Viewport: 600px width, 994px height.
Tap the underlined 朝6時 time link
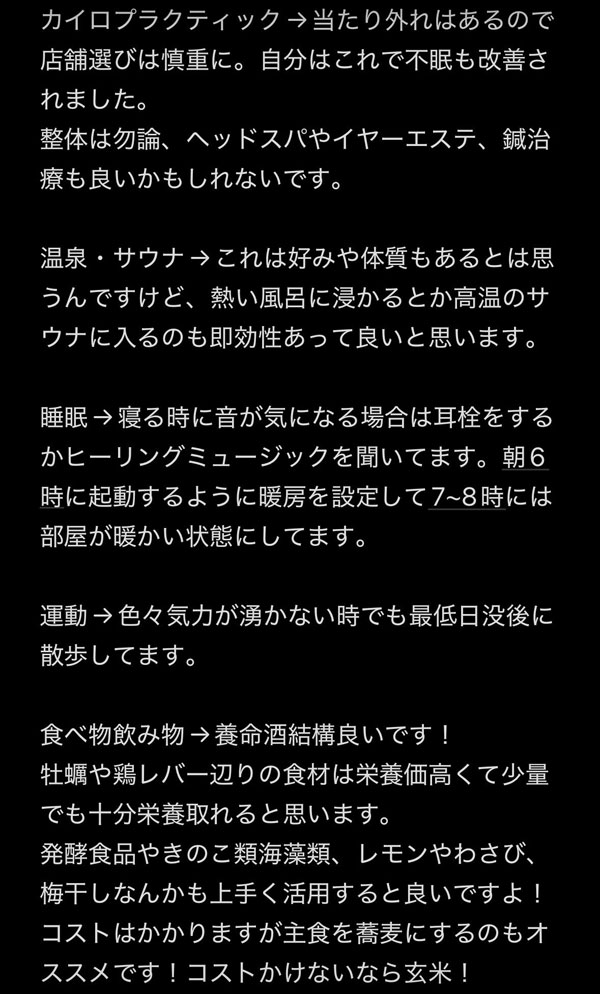(x=527, y=461)
